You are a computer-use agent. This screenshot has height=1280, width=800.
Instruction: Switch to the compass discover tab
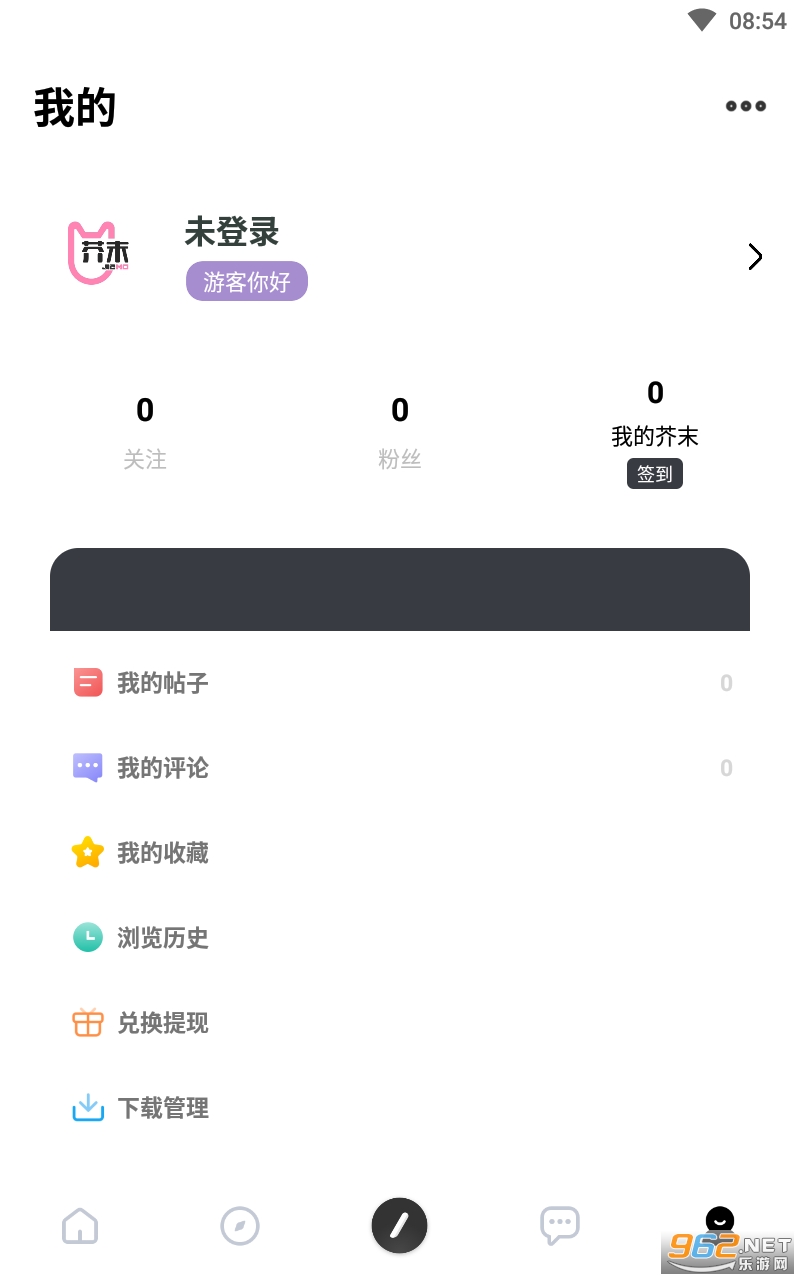240,1225
